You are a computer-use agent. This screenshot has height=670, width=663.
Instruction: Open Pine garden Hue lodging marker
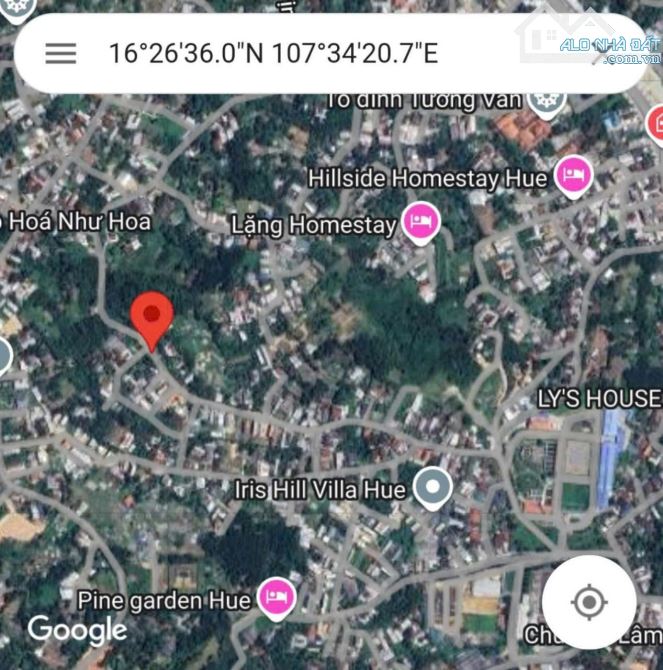tap(276, 598)
